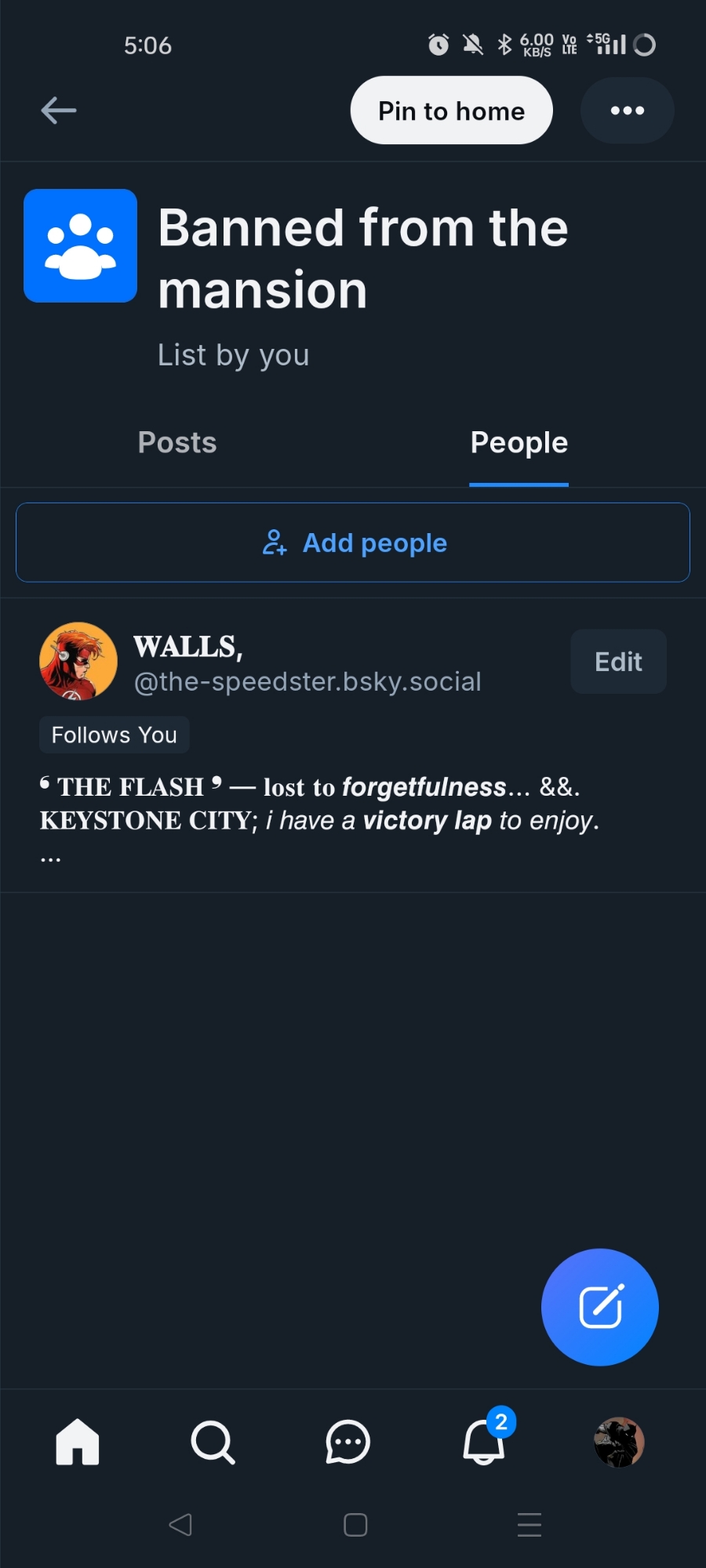Tap the system back button
The width and height of the screenshot is (706, 1568).
180,1525
